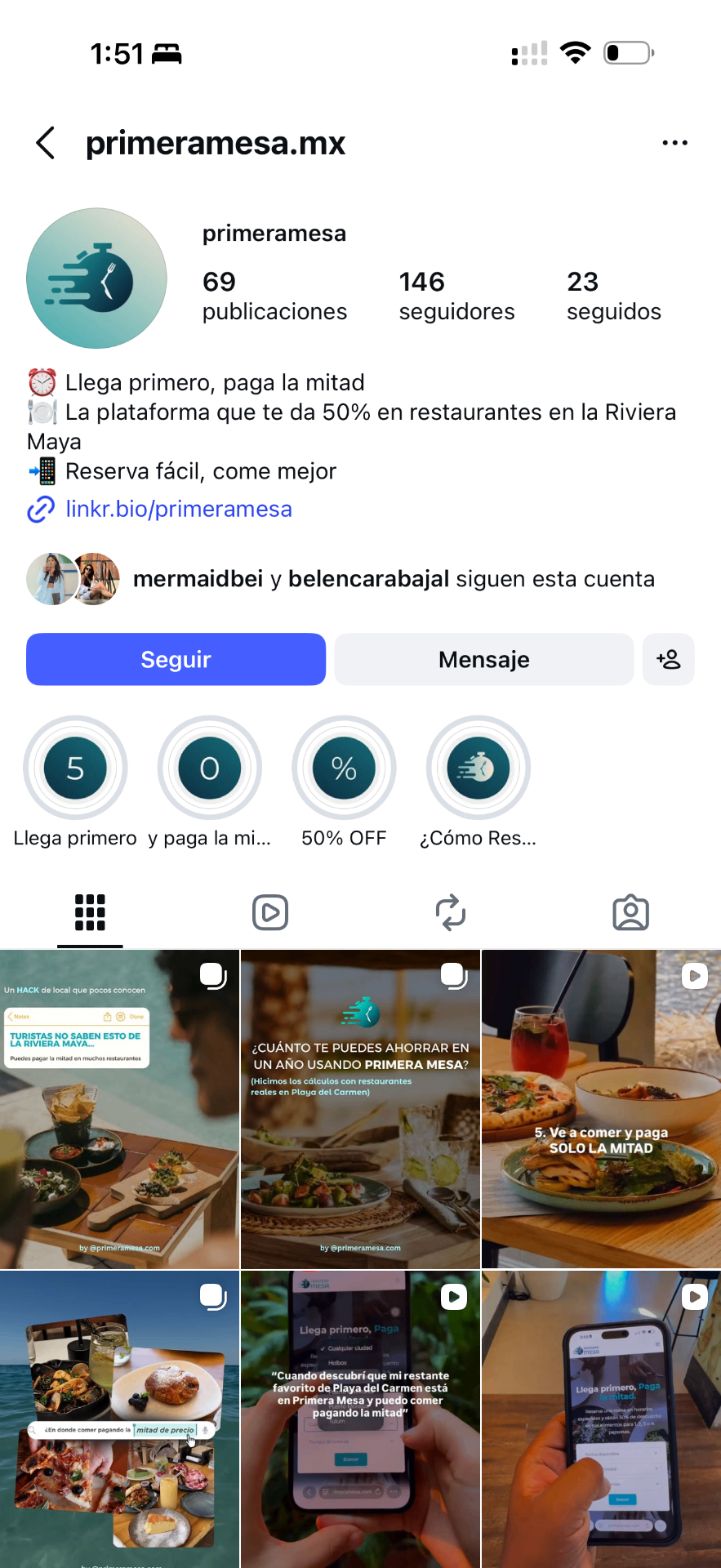Open the "Solo la mitad" reel

click(601, 1109)
